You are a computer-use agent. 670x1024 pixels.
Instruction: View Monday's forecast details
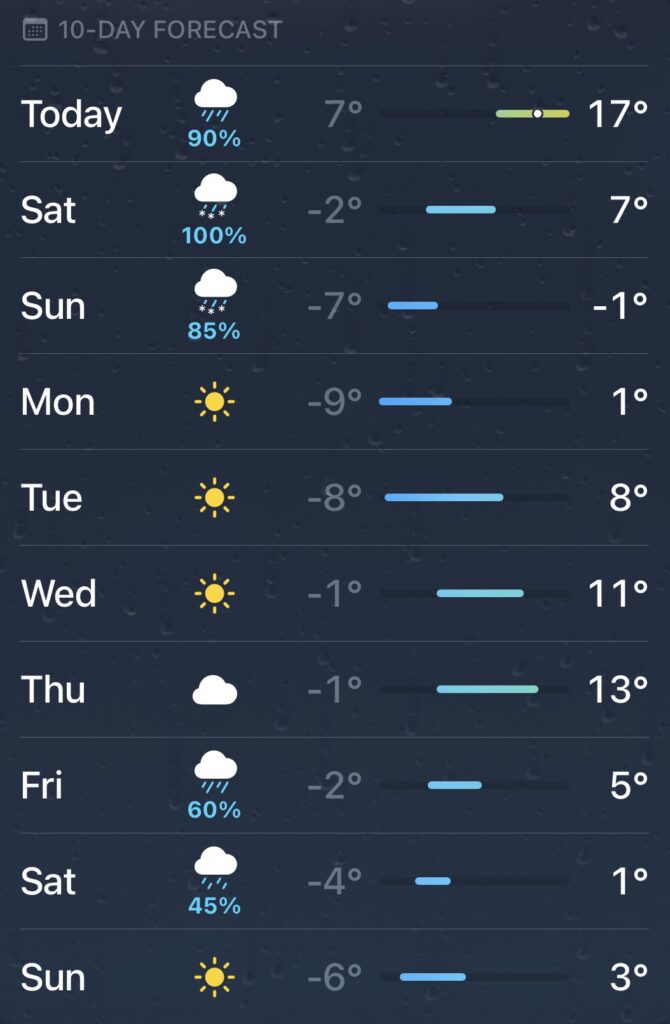(x=334, y=402)
